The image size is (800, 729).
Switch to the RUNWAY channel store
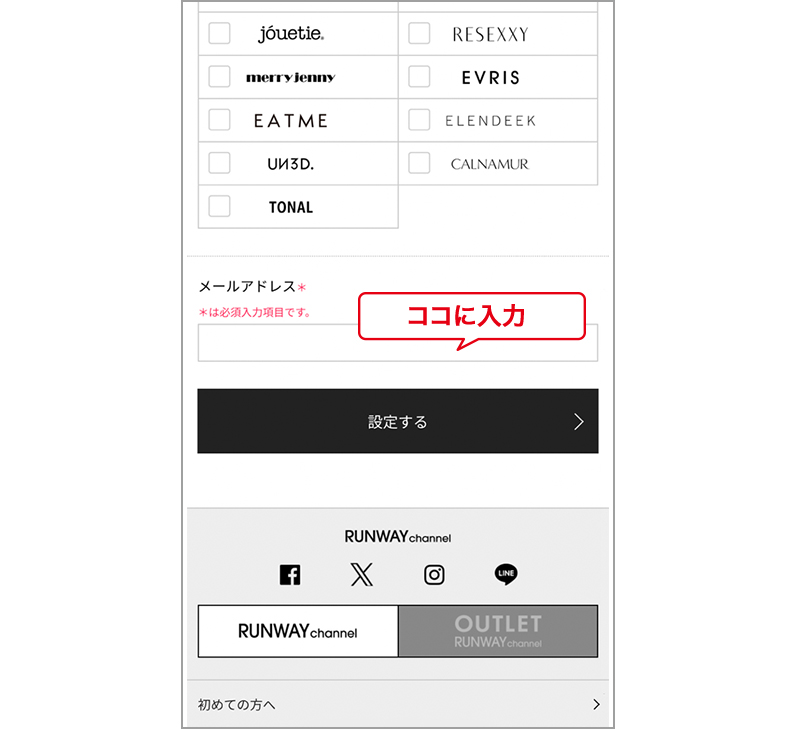(298, 631)
